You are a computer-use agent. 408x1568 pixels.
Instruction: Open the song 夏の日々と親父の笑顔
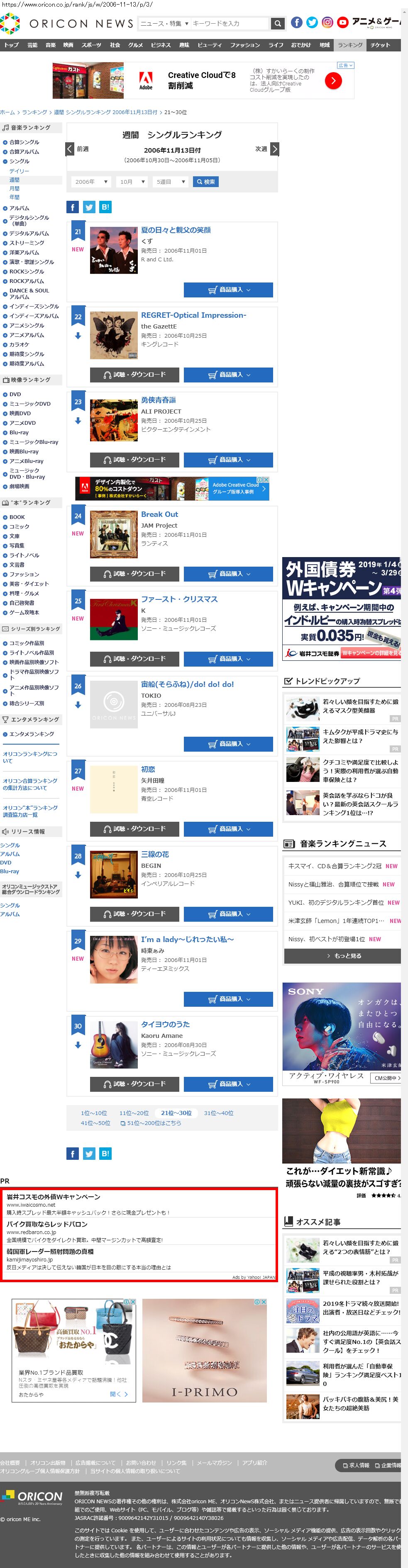pyautogui.click(x=176, y=230)
